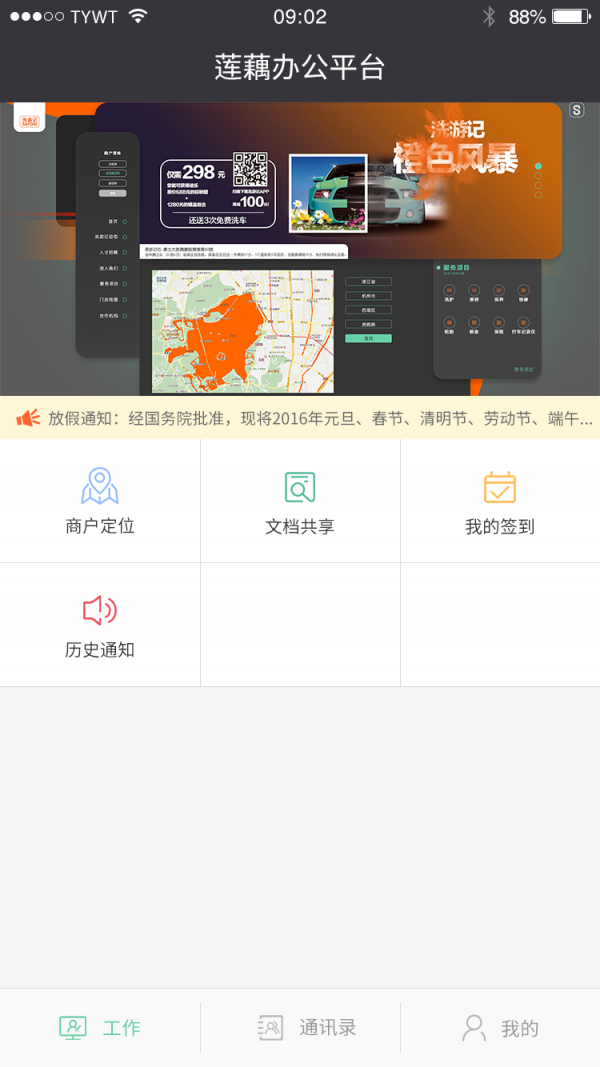Open the holiday notice 放假通知 ticker
The height and width of the screenshot is (1067, 600).
point(300,418)
